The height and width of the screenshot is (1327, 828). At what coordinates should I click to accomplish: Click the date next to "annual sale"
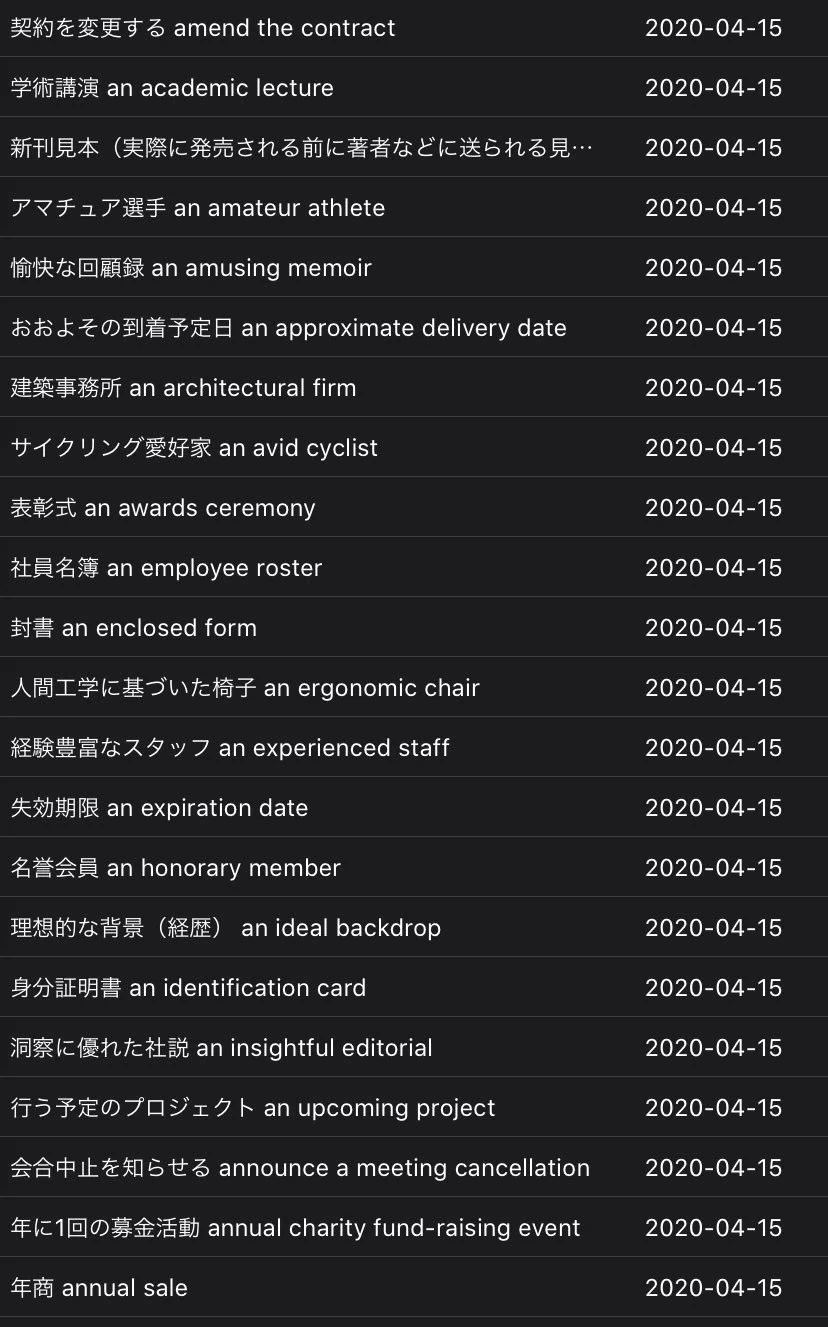click(714, 1287)
